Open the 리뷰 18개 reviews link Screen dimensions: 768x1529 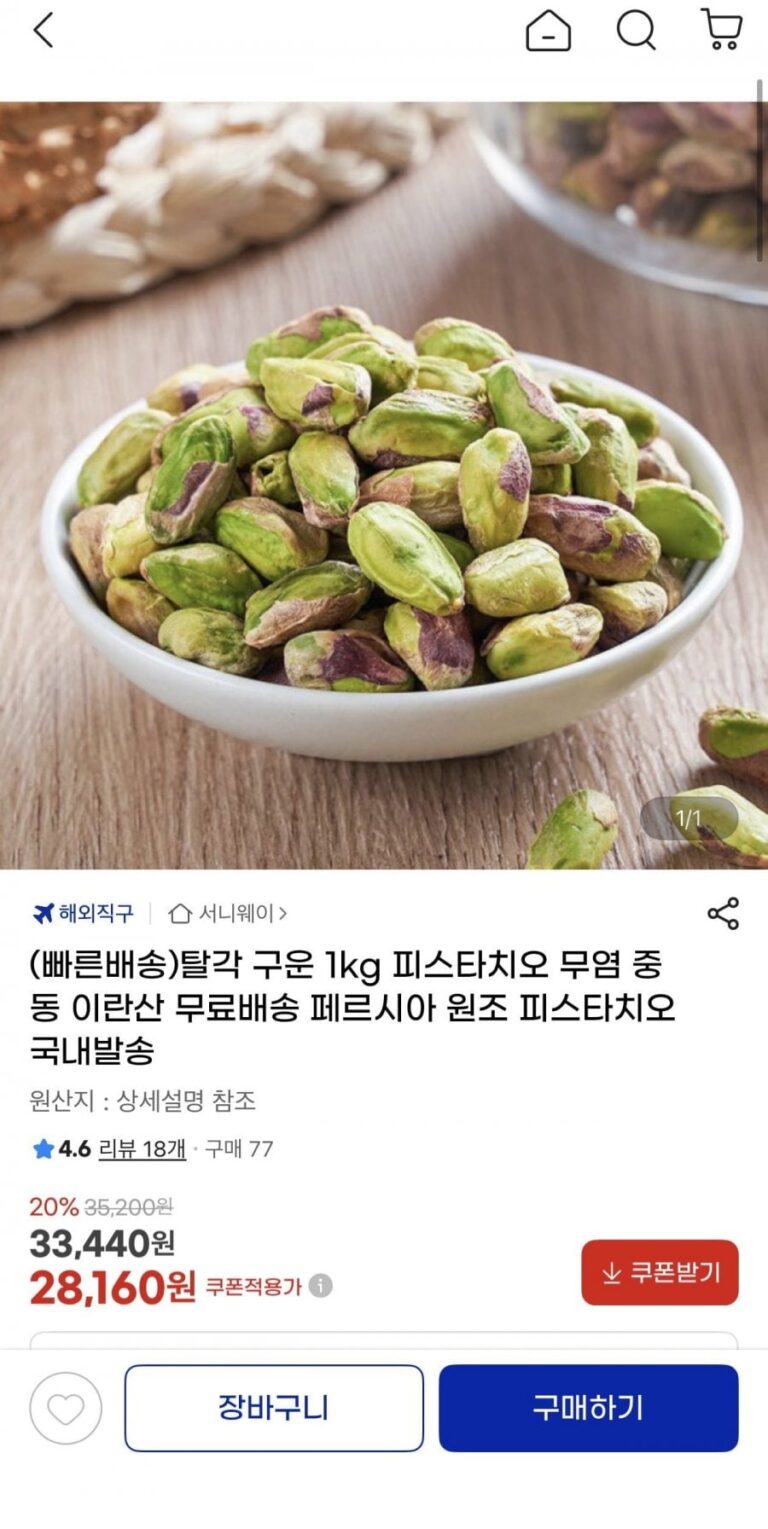click(x=142, y=1149)
